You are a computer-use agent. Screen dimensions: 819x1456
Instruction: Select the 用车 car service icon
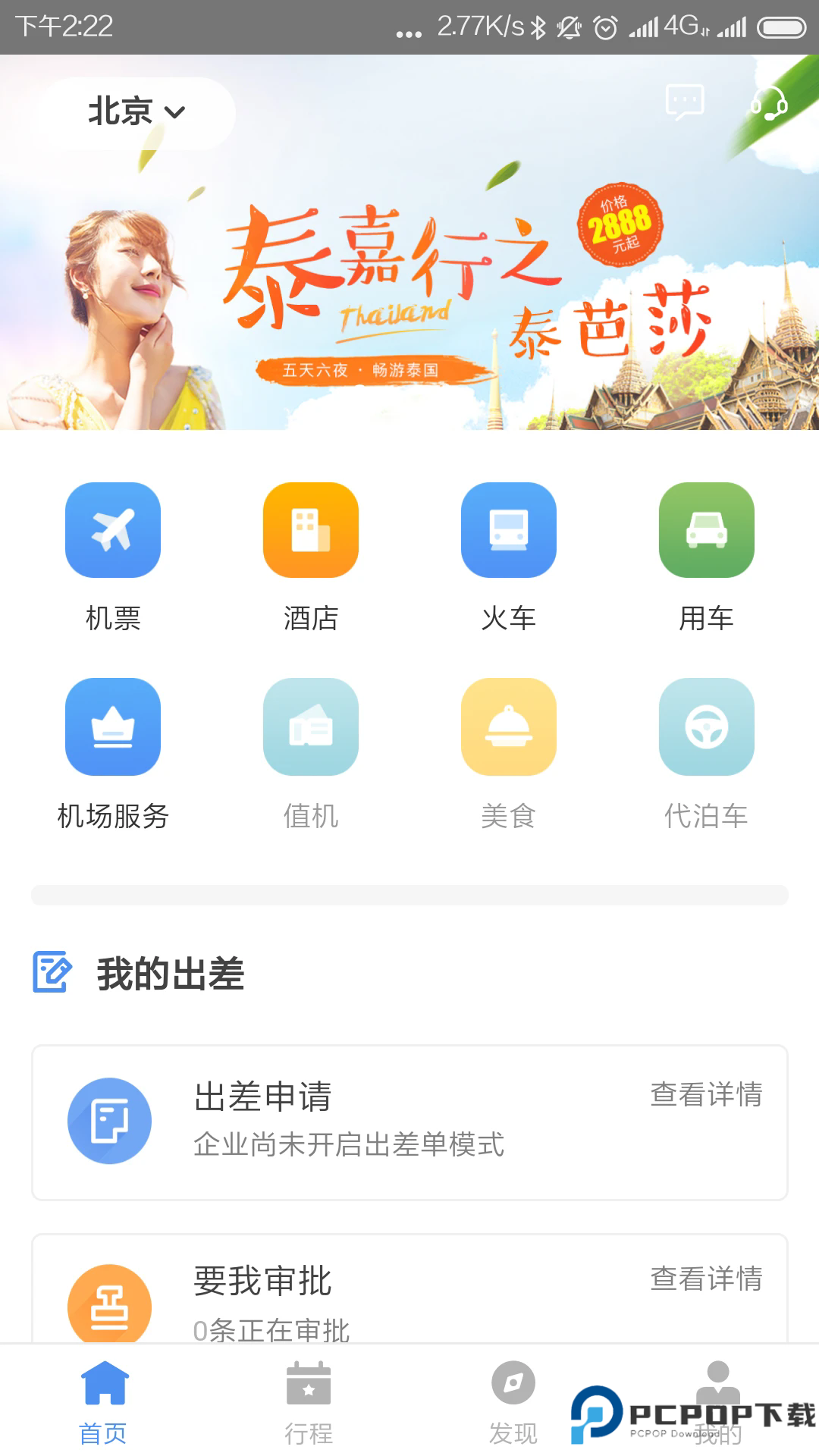click(x=706, y=531)
